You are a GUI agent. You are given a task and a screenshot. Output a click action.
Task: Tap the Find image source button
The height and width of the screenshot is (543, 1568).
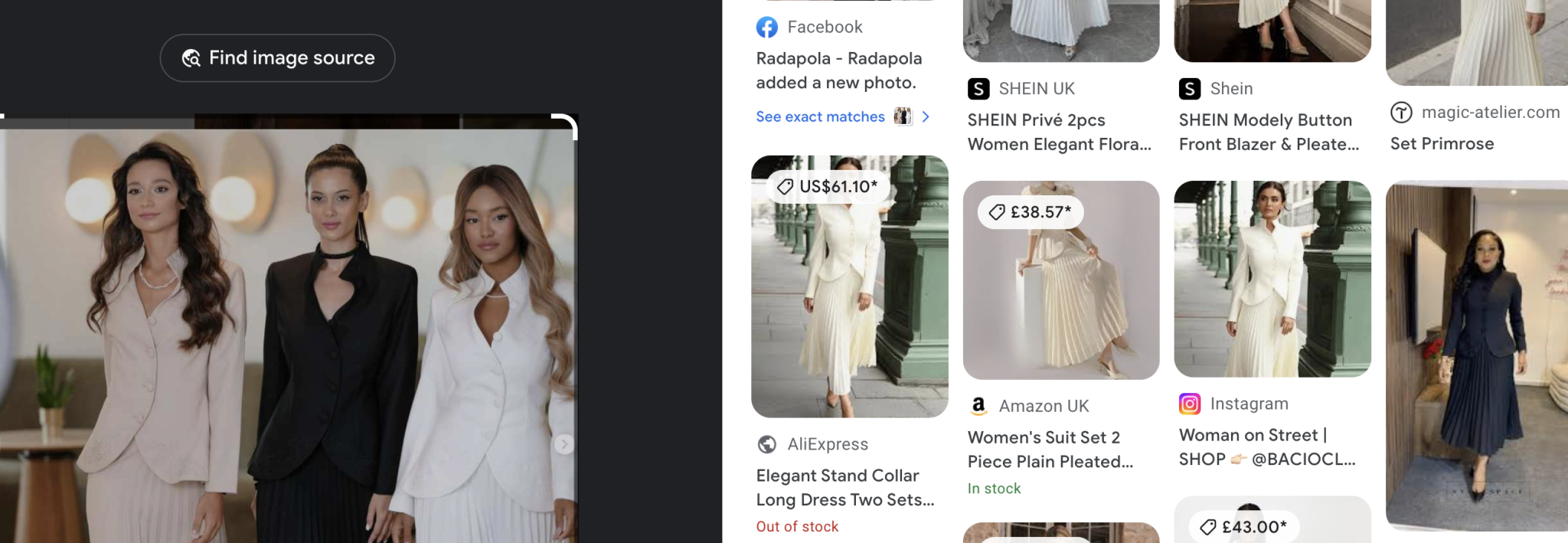tap(277, 58)
